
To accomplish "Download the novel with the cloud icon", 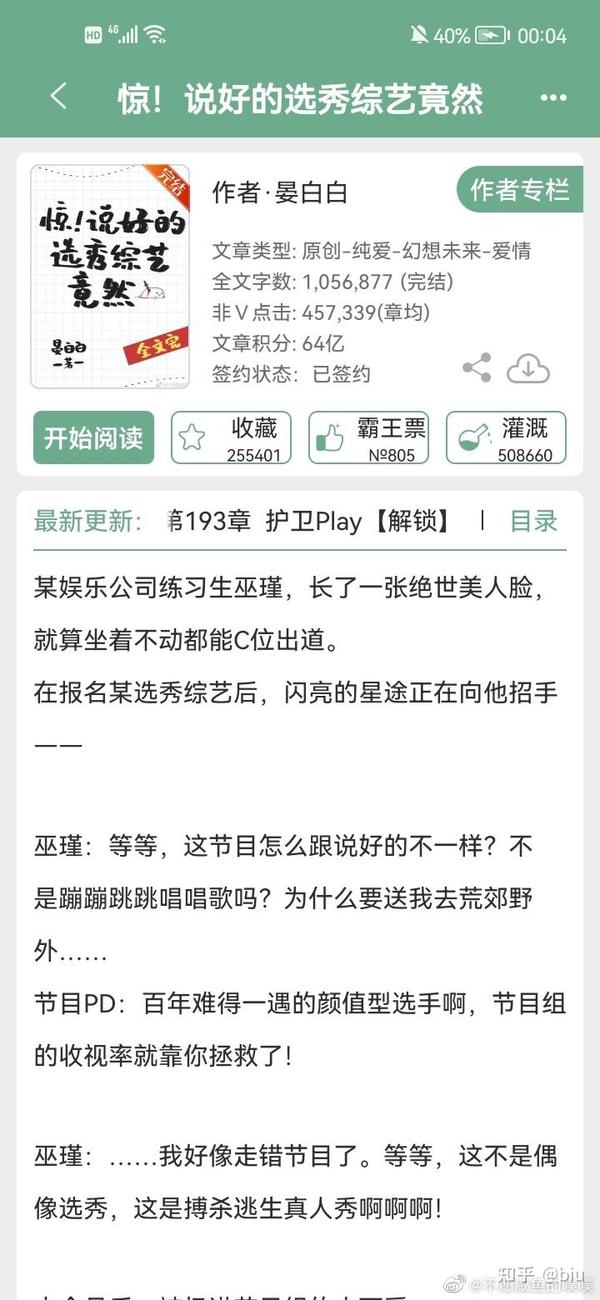I will point(528,368).
